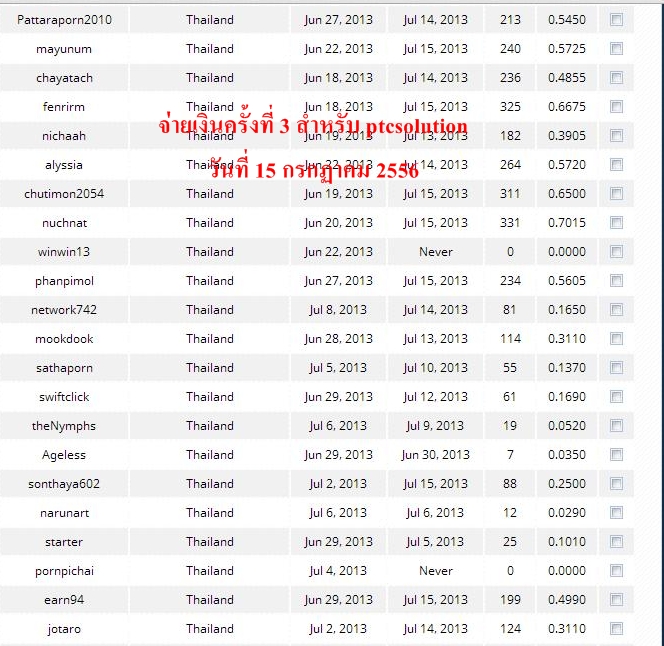Mark fenrirm's row checkbox
Screen dimensions: 664x646
(616, 106)
